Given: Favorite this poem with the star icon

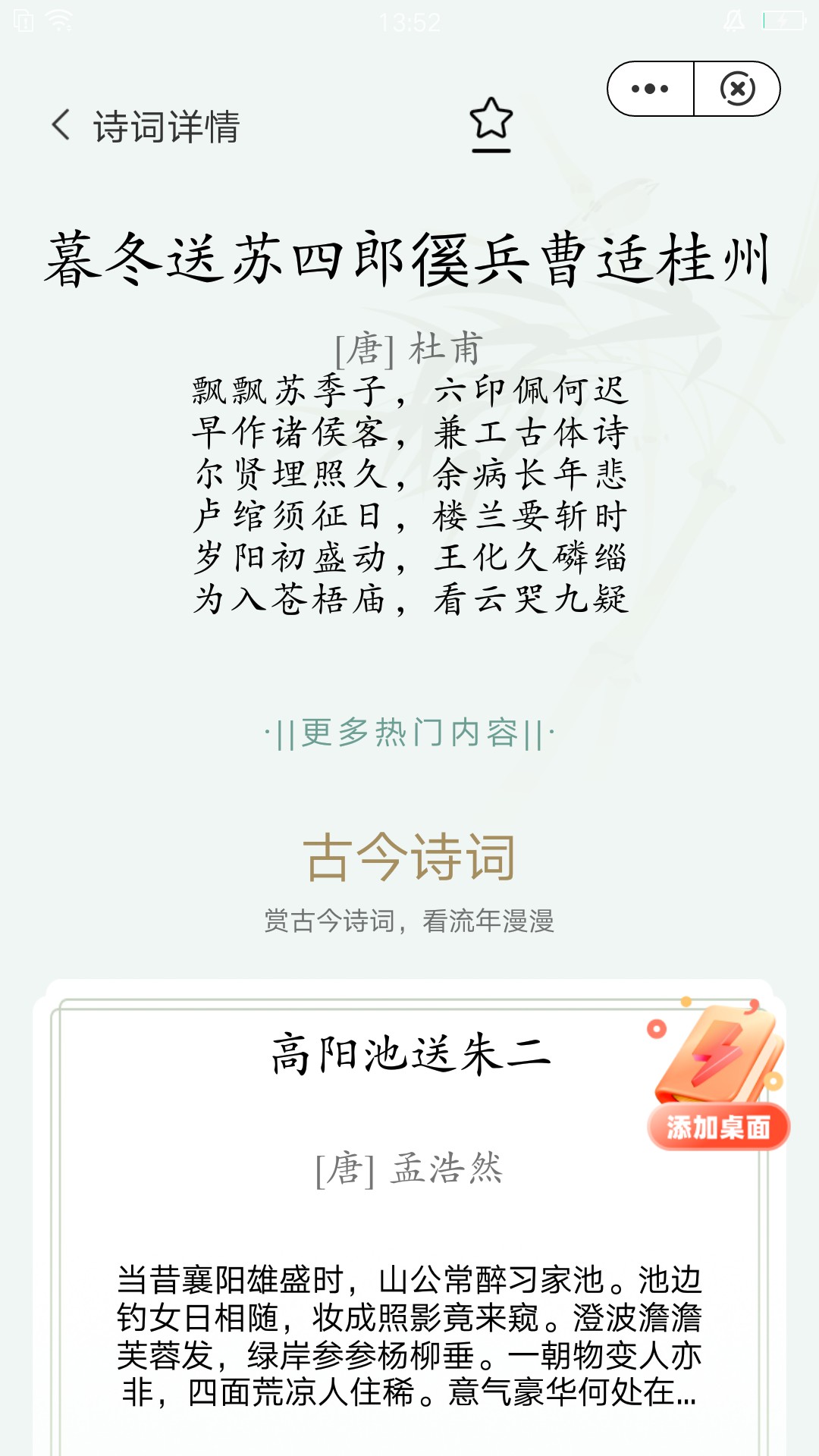Looking at the screenshot, I should [491, 121].
